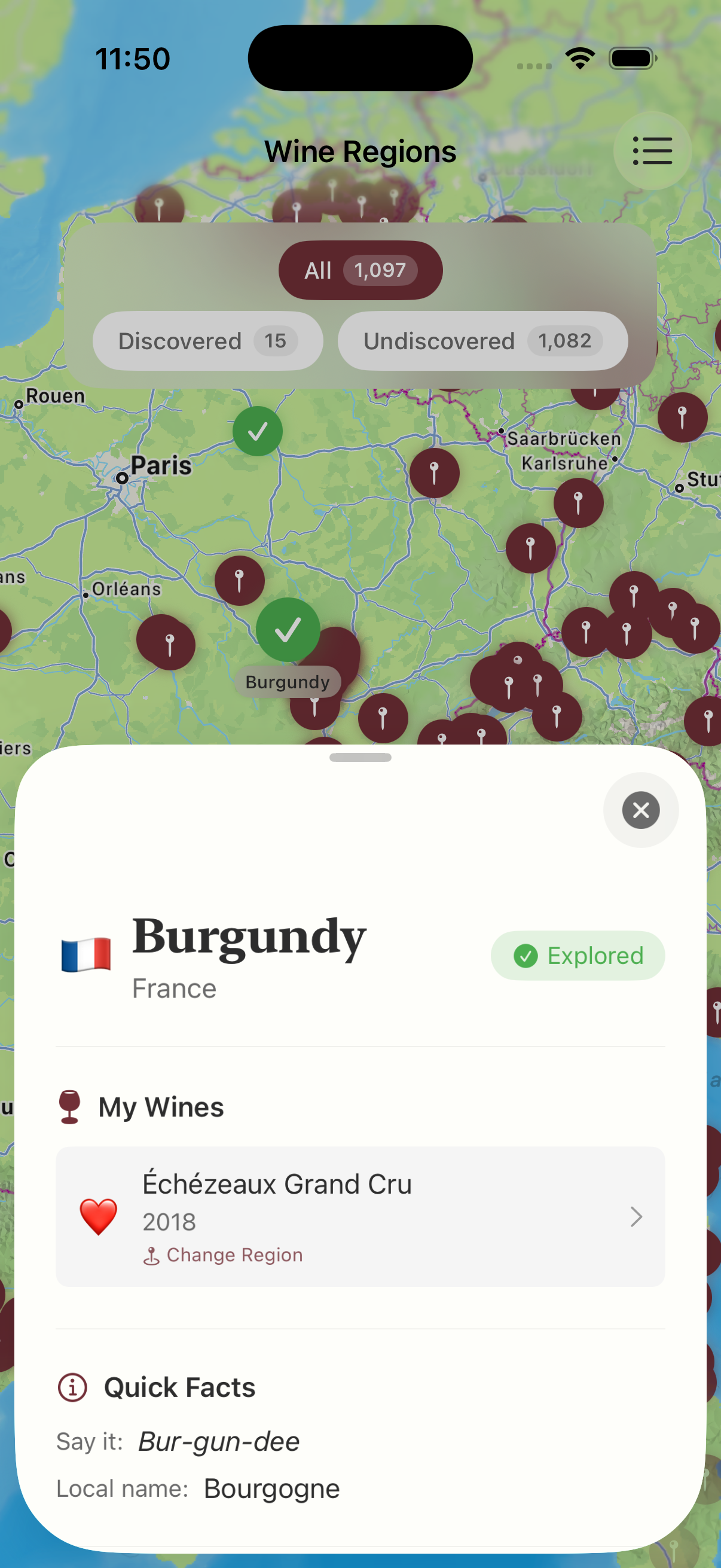Viewport: 721px width, 1568px height.
Task: Tap the Burgundy checkmark marker on the map
Action: [x=288, y=630]
